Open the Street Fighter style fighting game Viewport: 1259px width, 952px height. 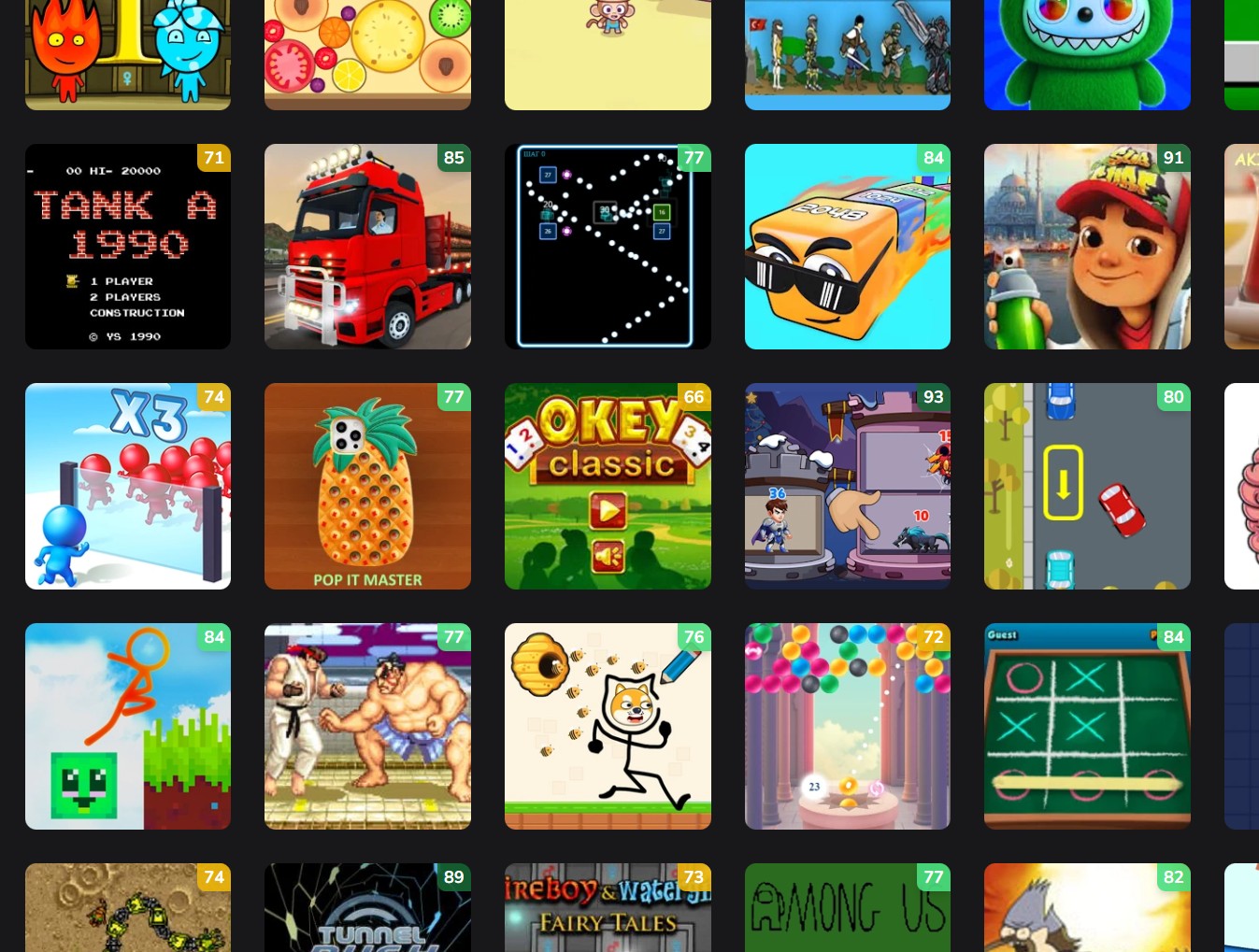coord(367,726)
